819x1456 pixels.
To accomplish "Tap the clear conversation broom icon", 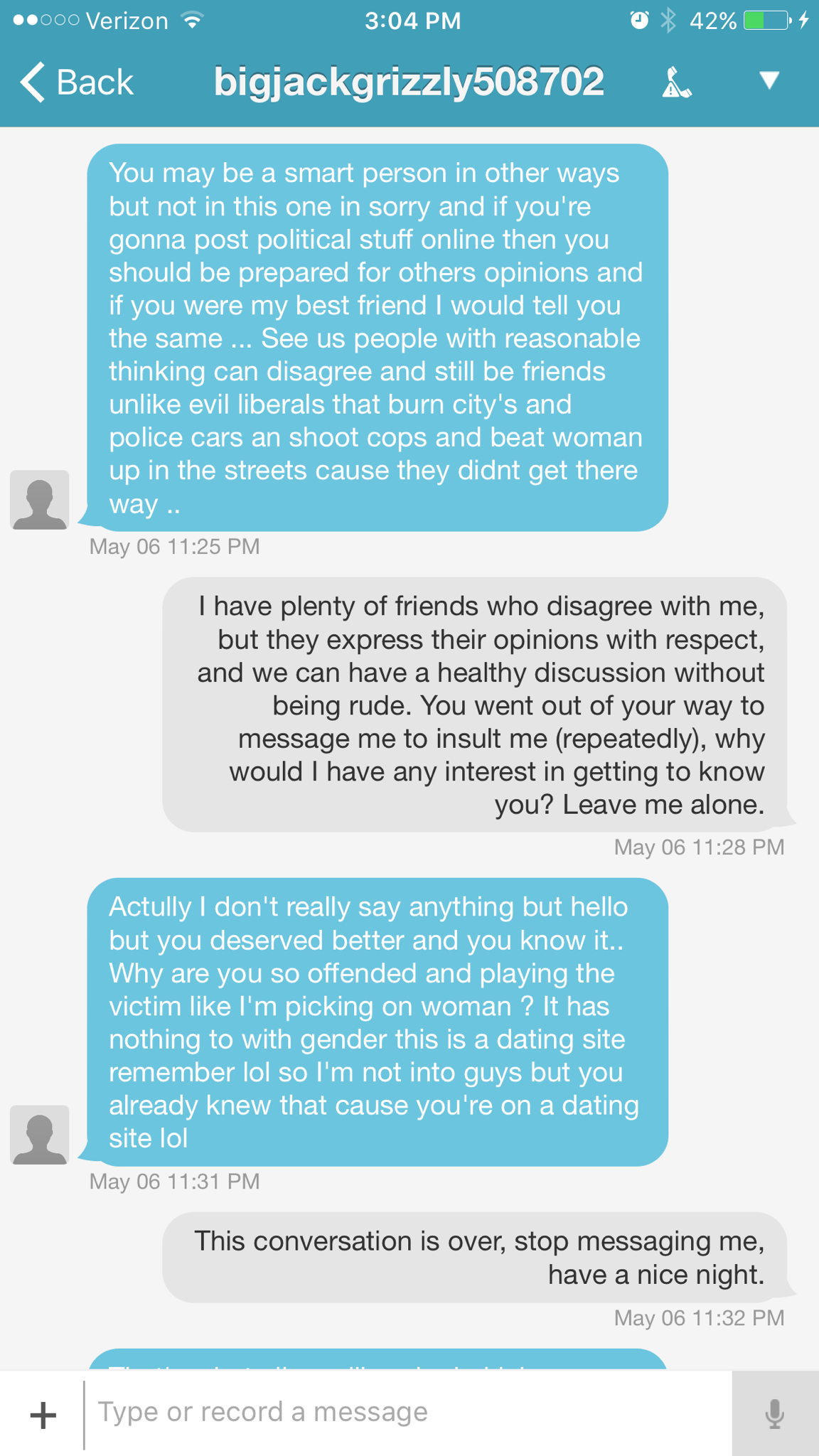I will pyautogui.click(x=676, y=82).
